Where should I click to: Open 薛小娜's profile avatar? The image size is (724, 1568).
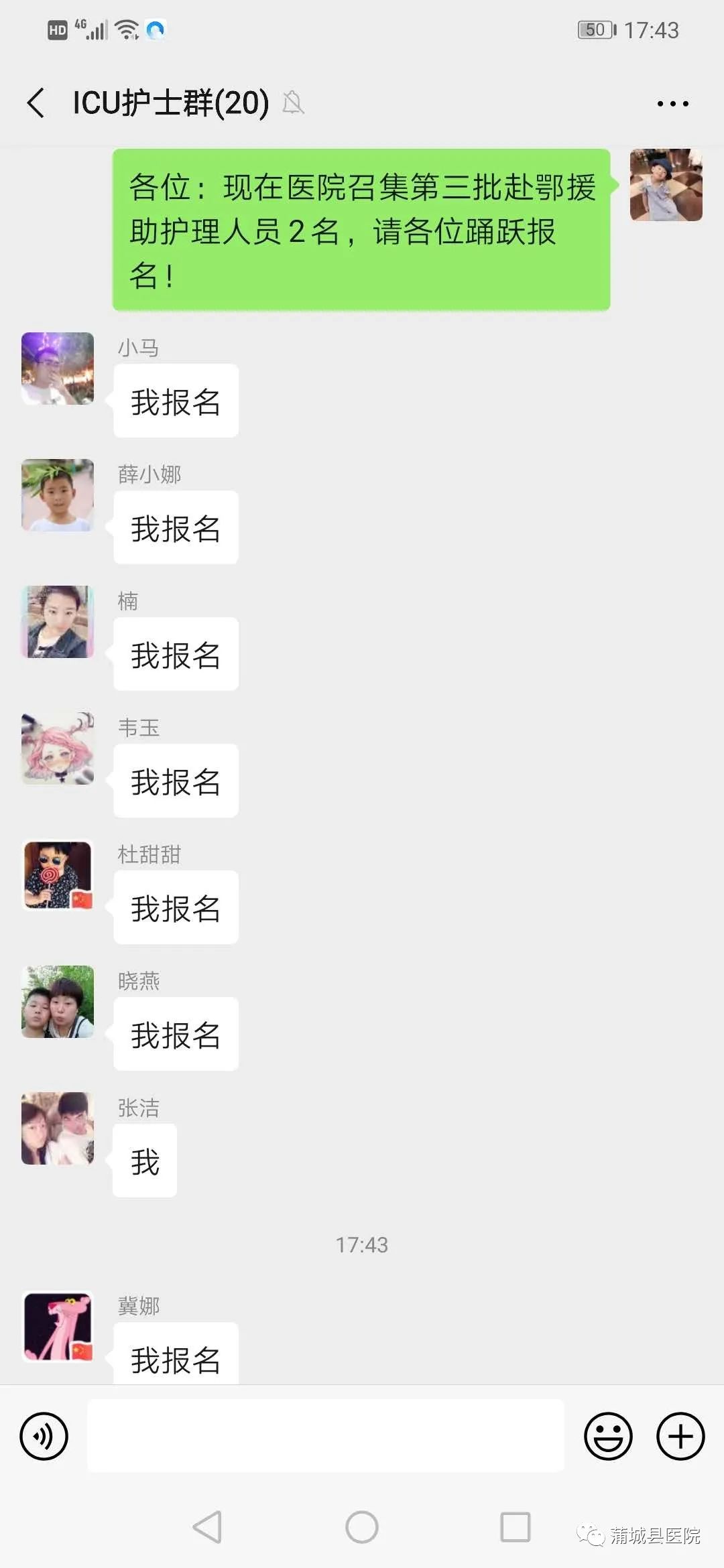[58, 495]
